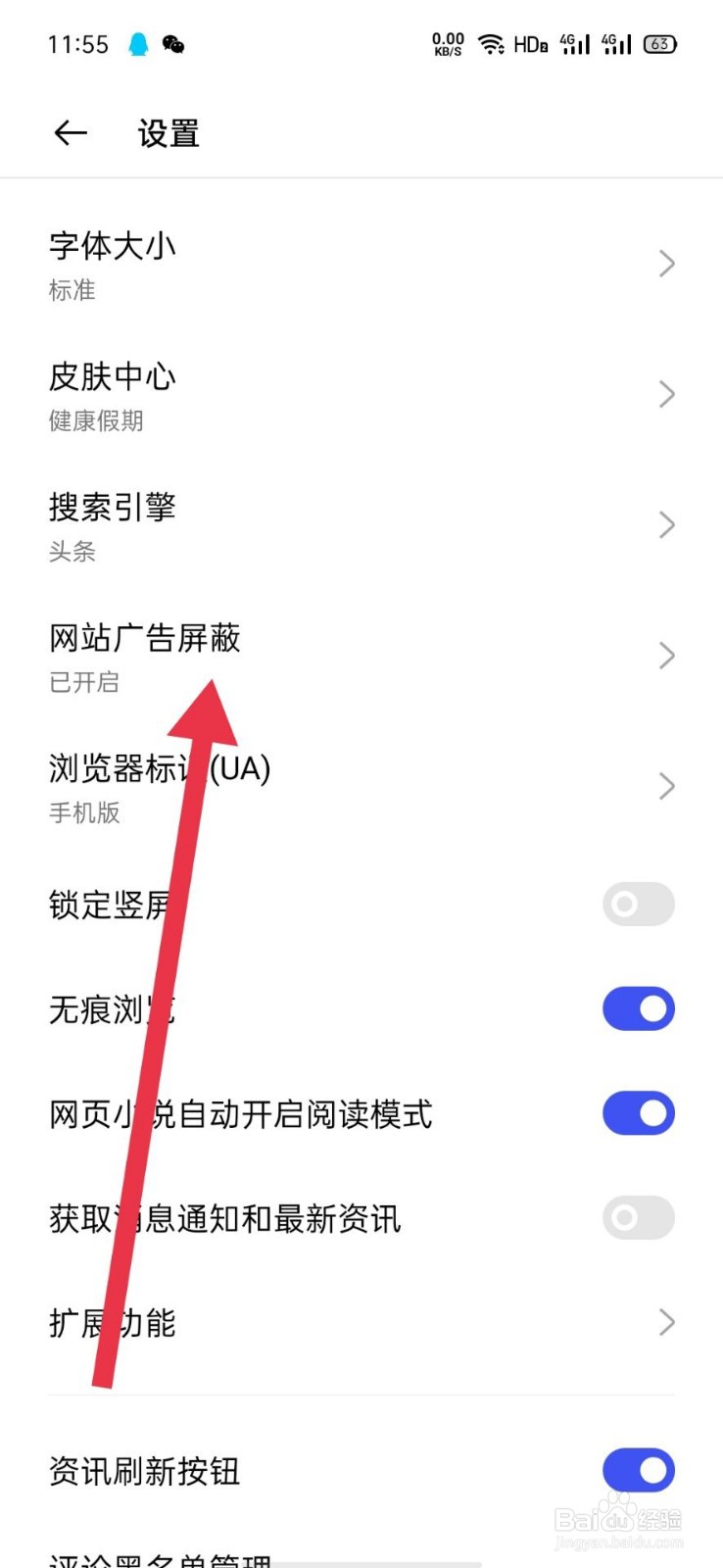Image resolution: width=723 pixels, height=1568 pixels.
Task: Open the 搜索引擎 selection chevron
Action: click(667, 524)
